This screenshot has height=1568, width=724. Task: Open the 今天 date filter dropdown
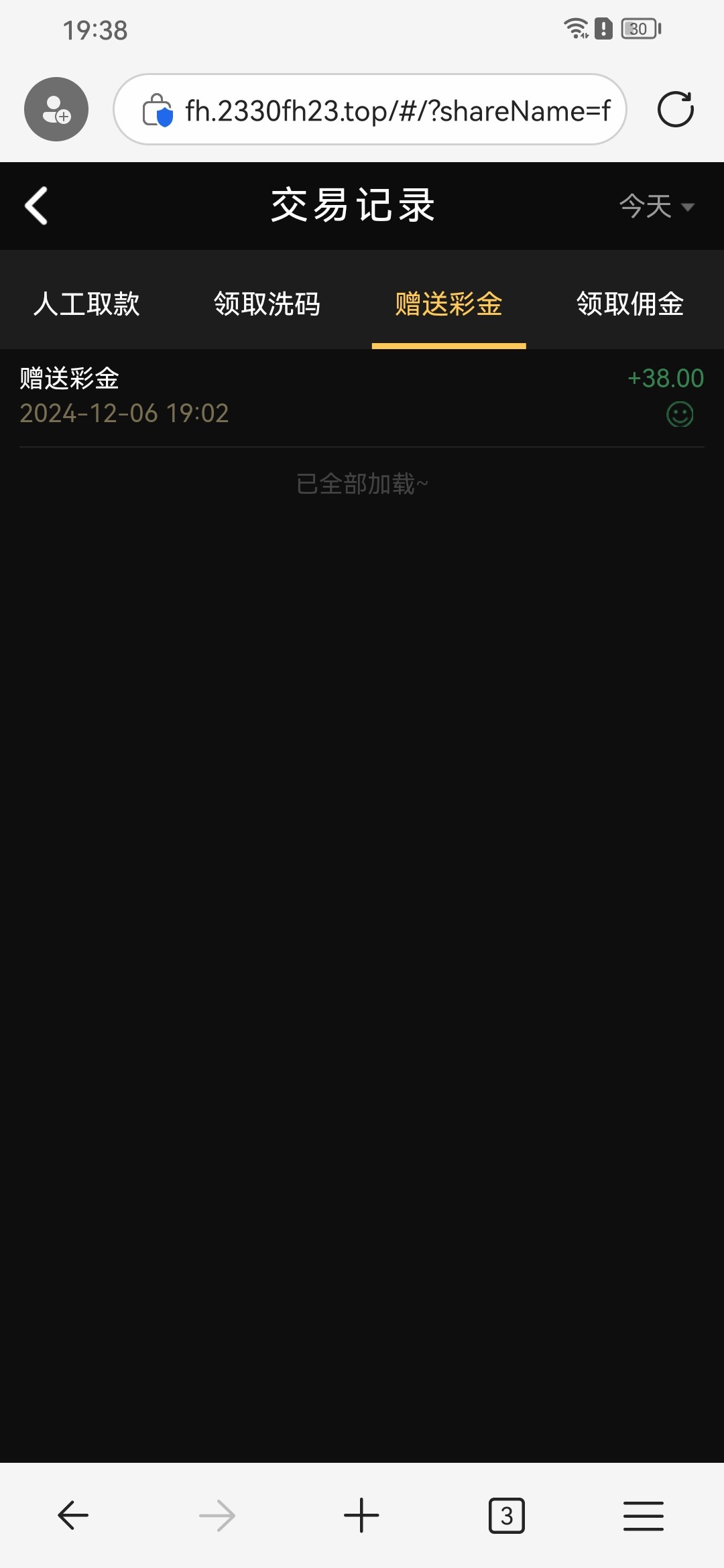[656, 206]
